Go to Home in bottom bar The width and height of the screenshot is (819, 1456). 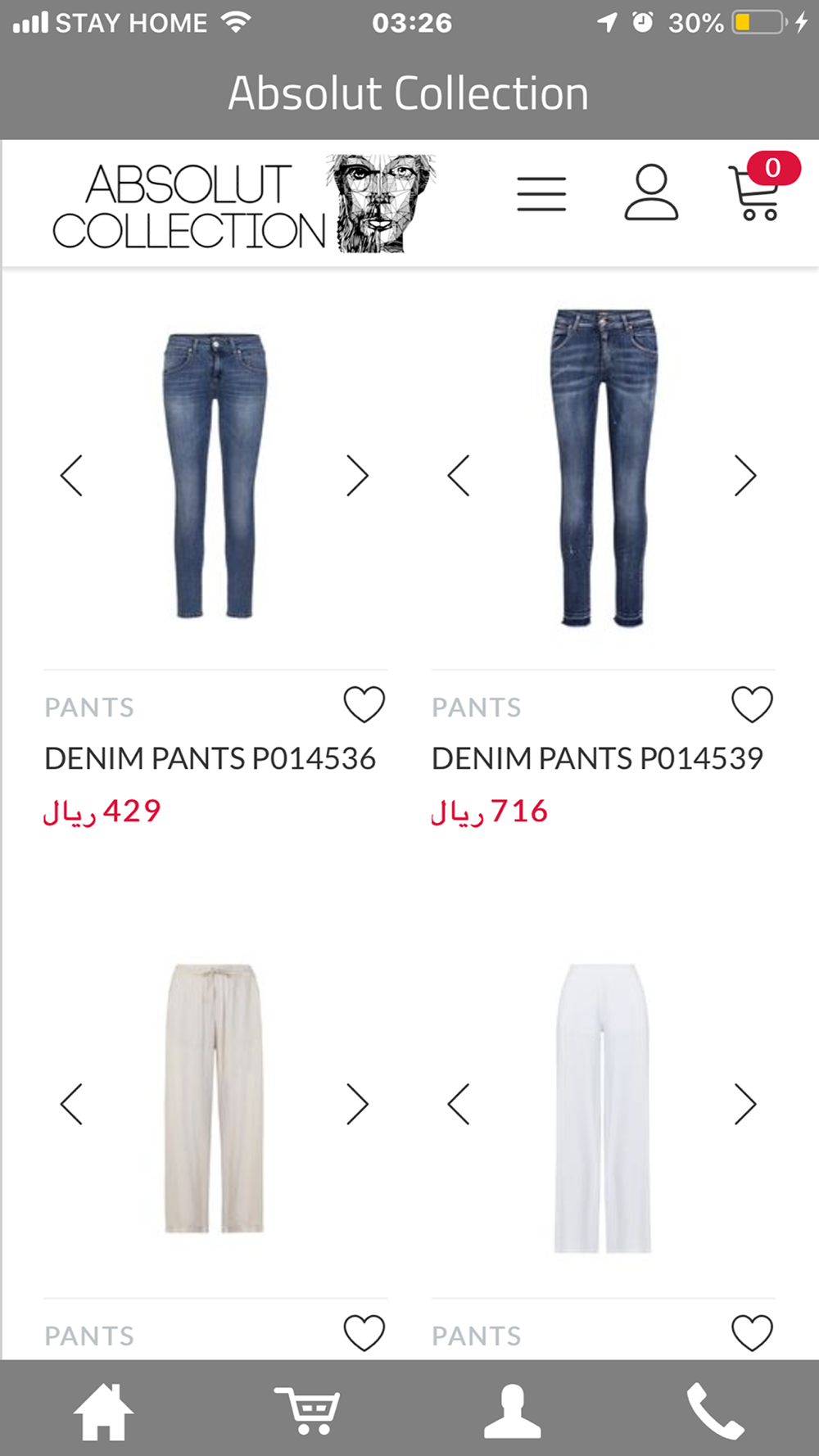point(103,1411)
